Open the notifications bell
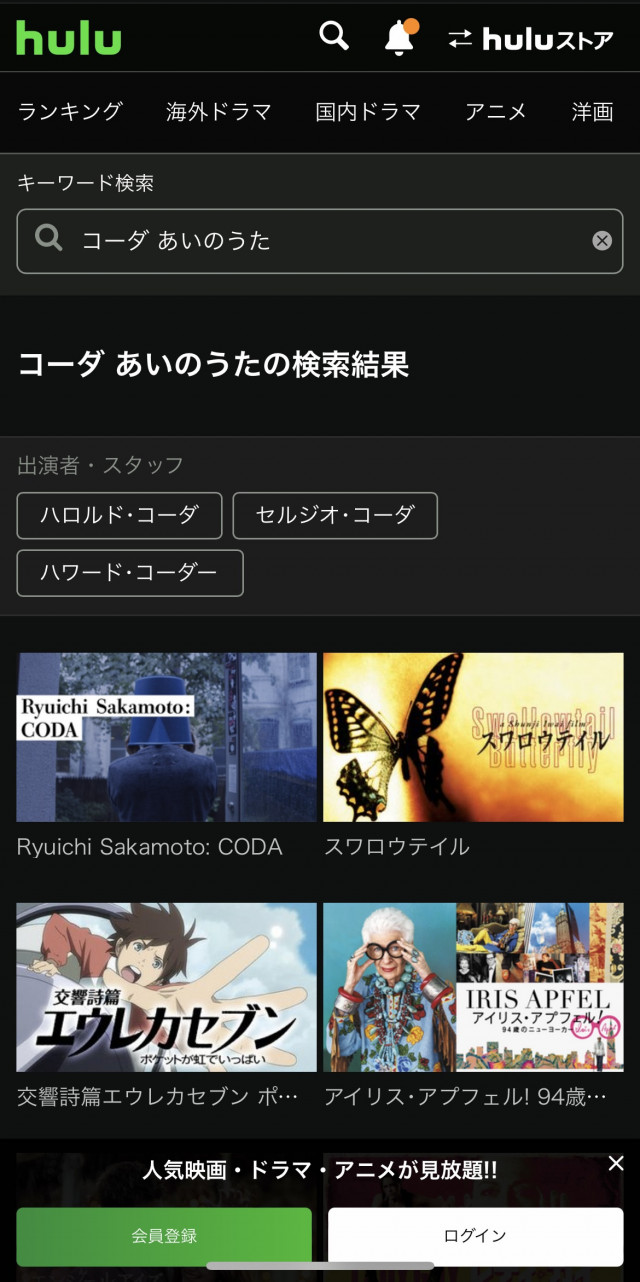 pos(399,38)
